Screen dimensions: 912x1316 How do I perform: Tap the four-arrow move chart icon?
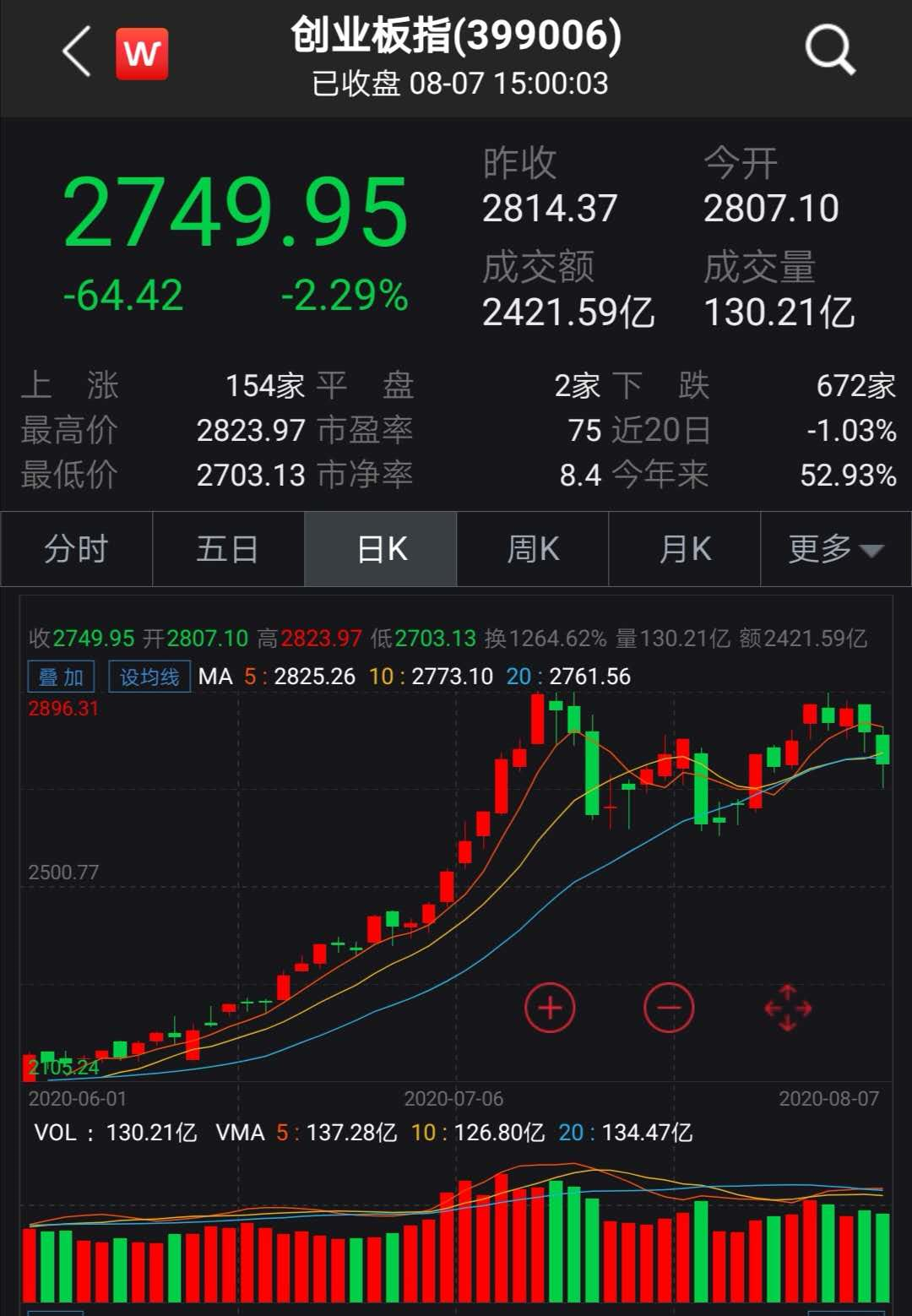(788, 1008)
